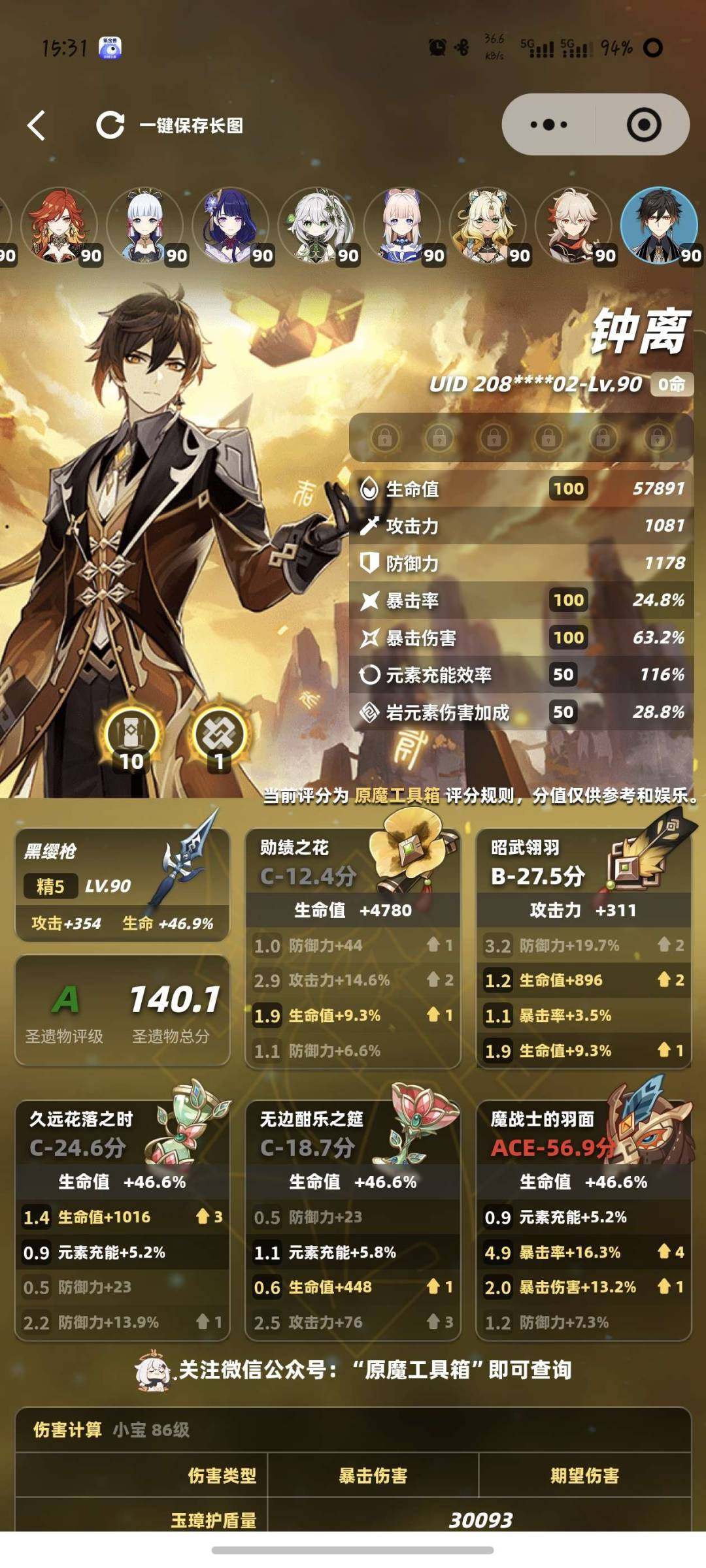Switch to the pink-haired Kokomi avatar
This screenshot has height=1568, width=706.
(x=402, y=225)
